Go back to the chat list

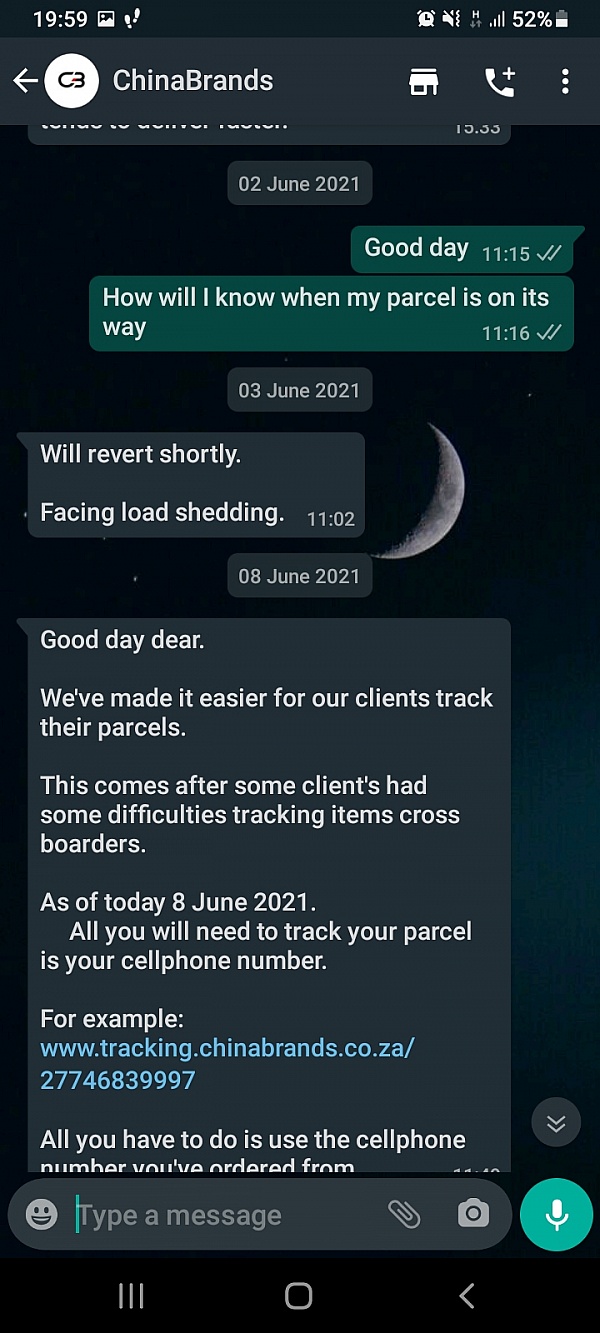click(x=25, y=81)
